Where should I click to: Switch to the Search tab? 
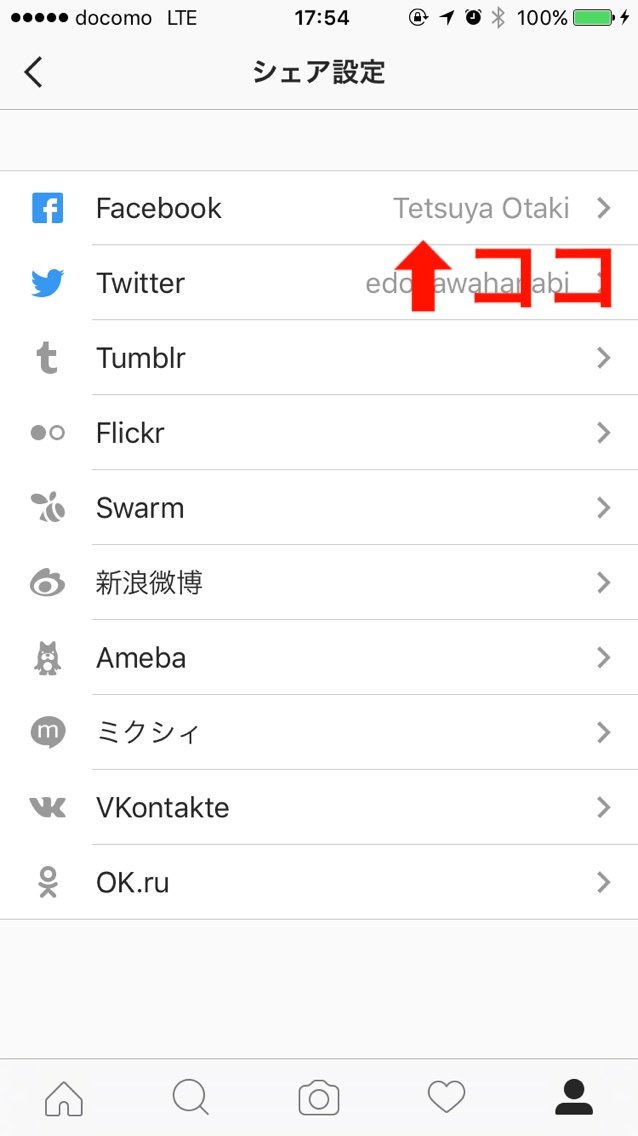pos(191,1098)
